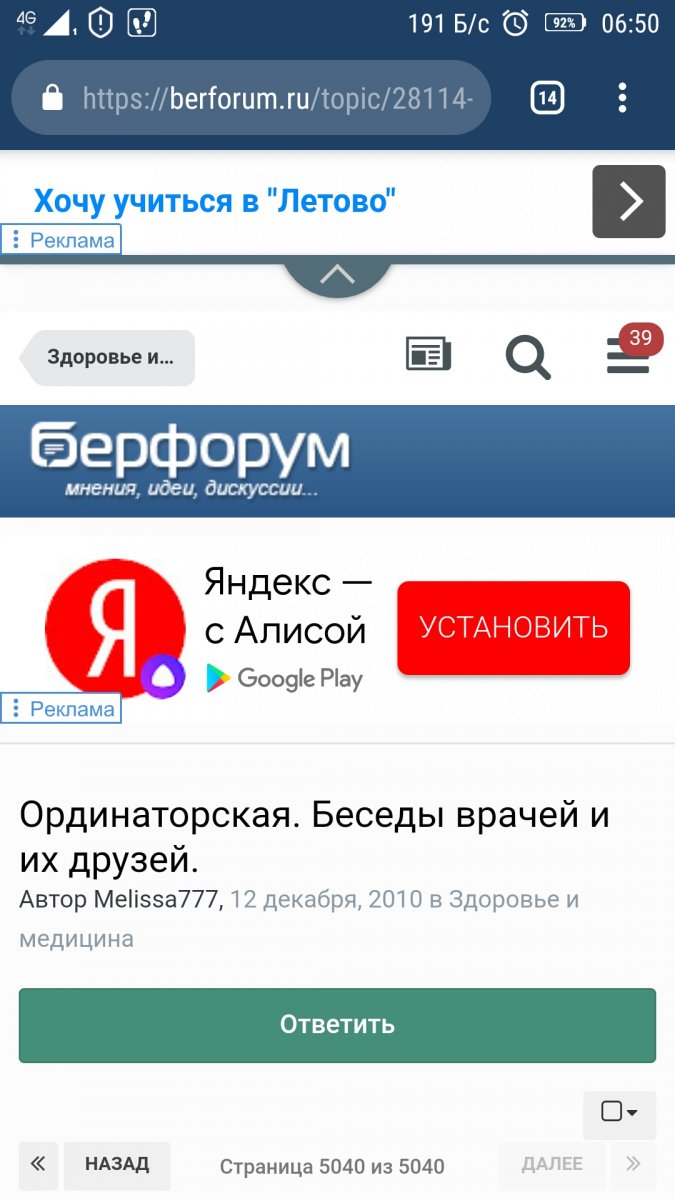Viewport: 675px width, 1200px height.
Task: Jump to the first page with double arrow
Action: click(38, 1164)
